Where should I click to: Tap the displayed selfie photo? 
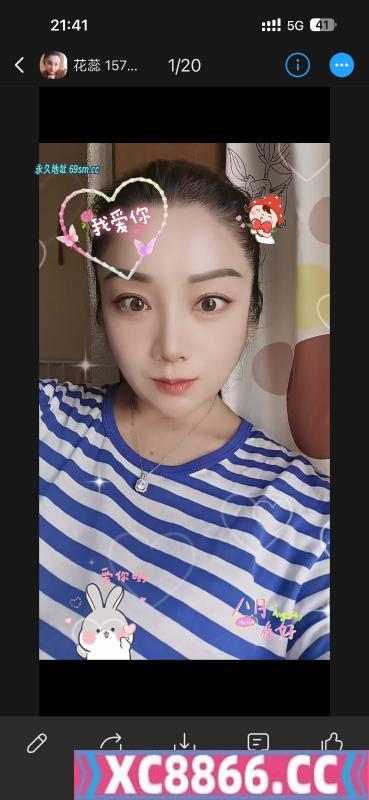click(x=184, y=401)
